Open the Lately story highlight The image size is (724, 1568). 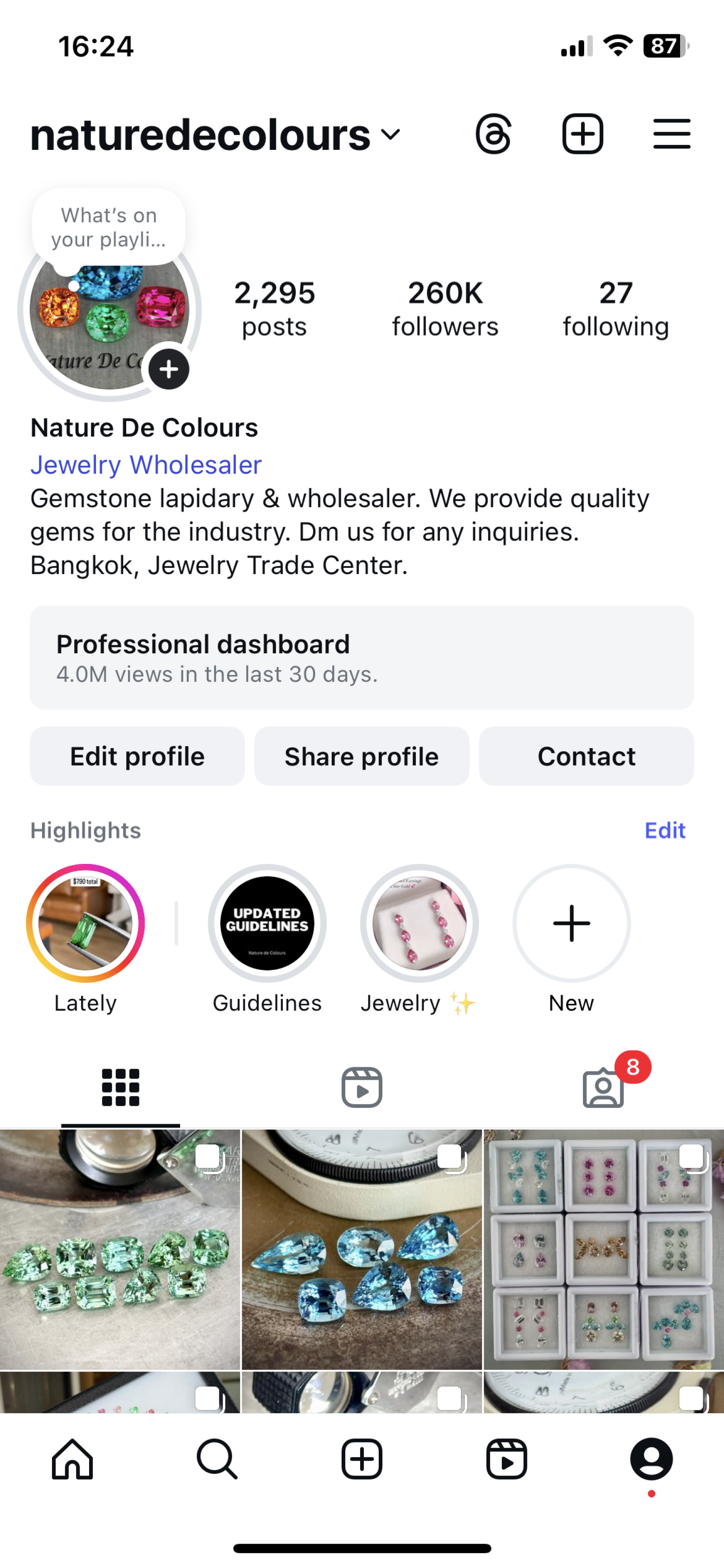click(86, 923)
